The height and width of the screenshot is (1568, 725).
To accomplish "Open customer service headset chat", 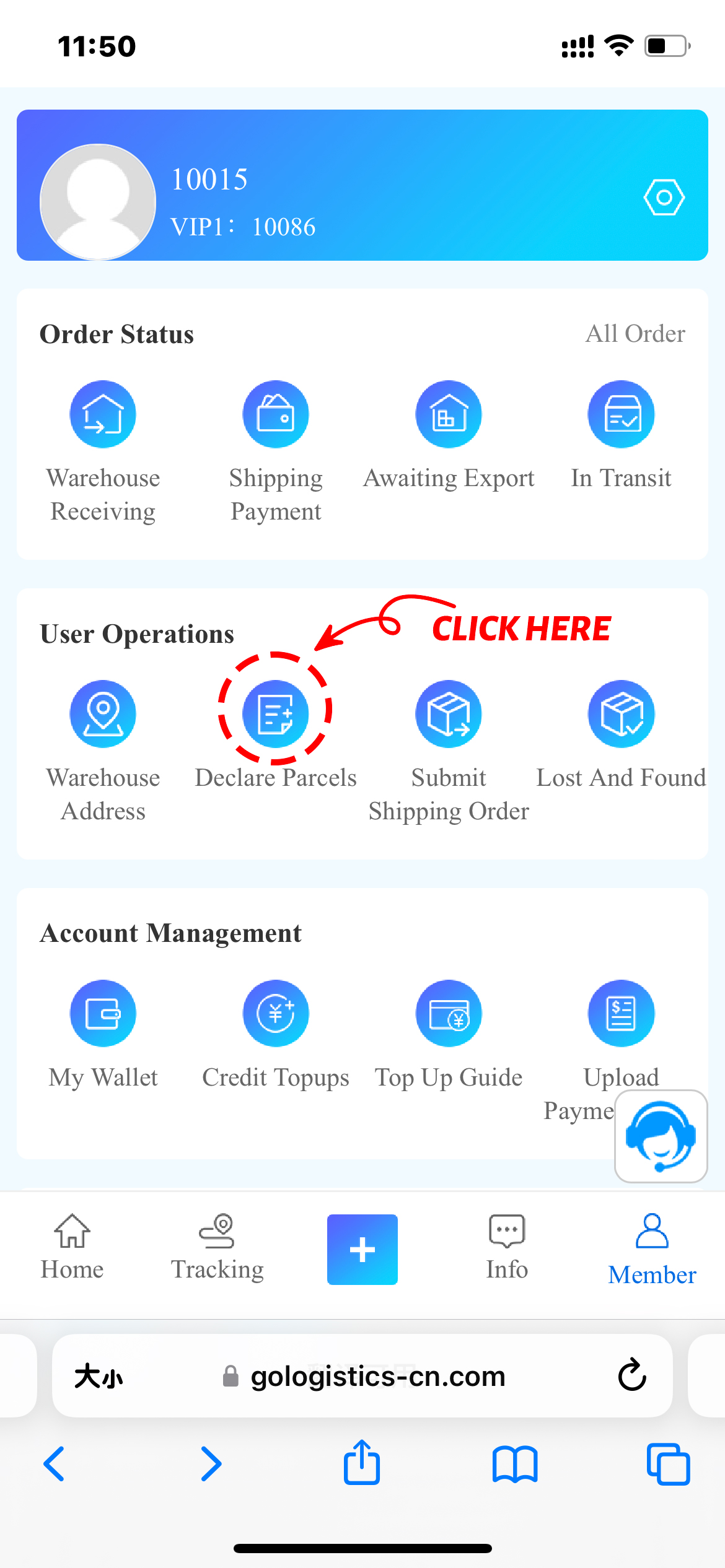I will click(x=661, y=1136).
